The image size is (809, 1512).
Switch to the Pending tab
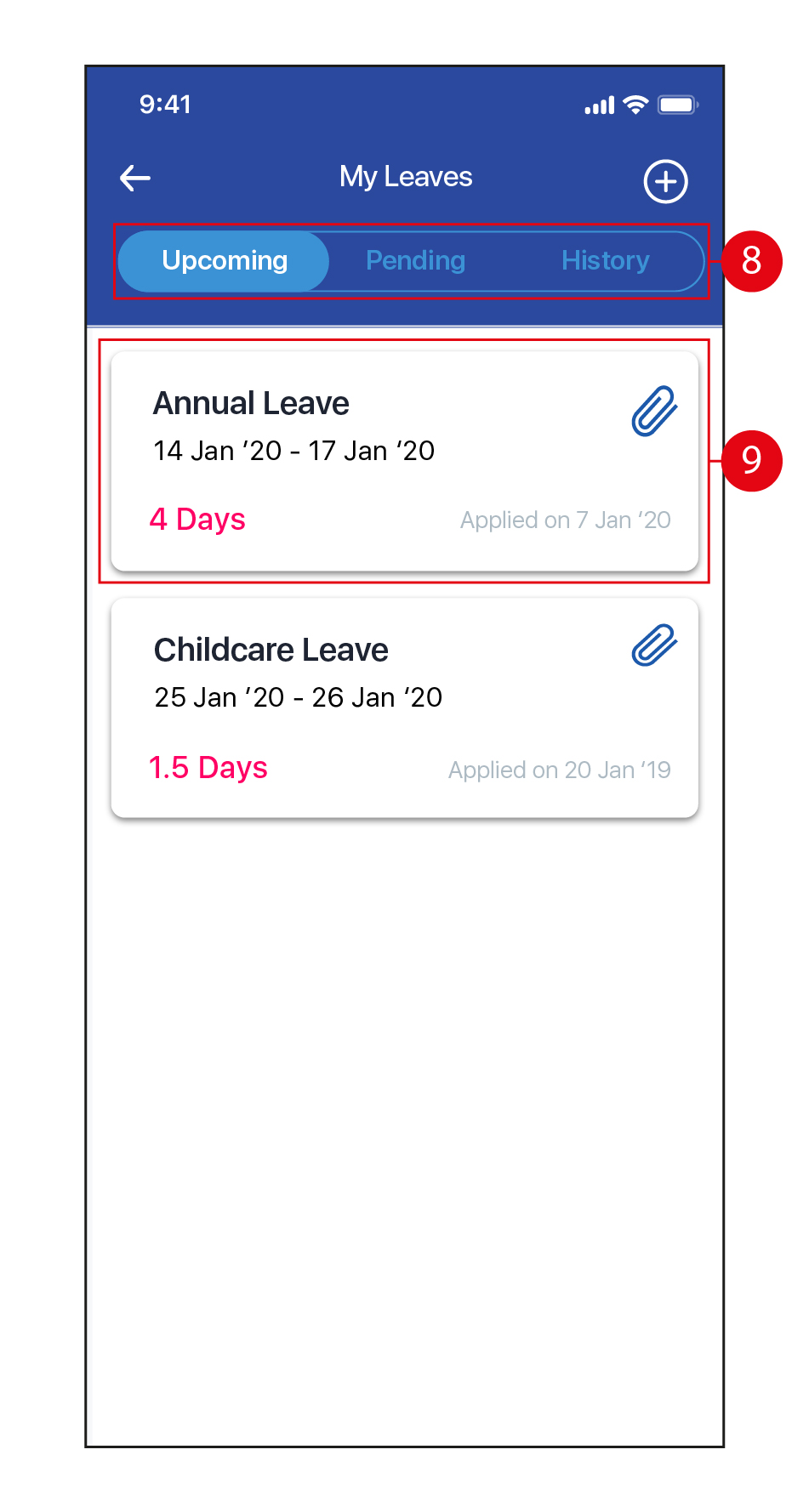coord(415,261)
